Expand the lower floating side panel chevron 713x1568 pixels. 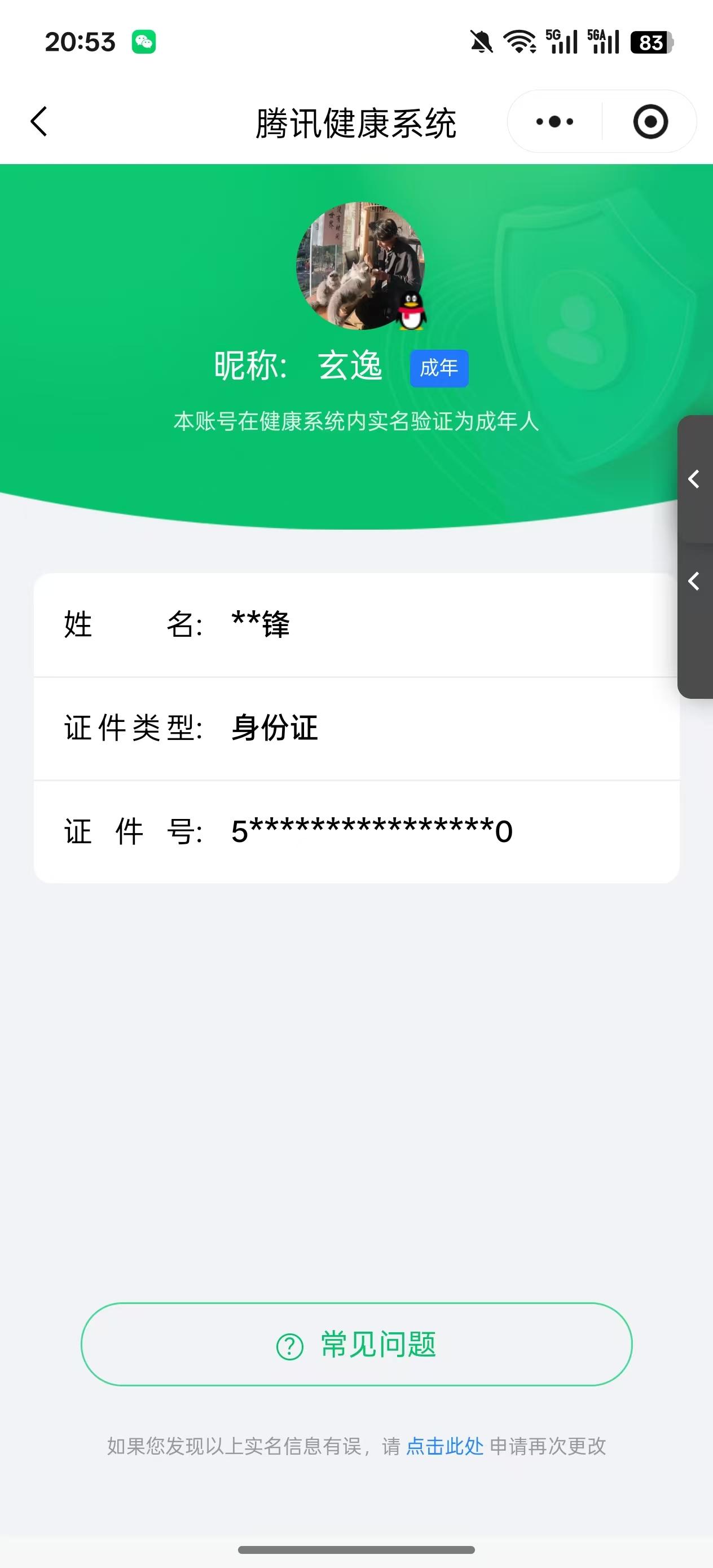tap(694, 582)
